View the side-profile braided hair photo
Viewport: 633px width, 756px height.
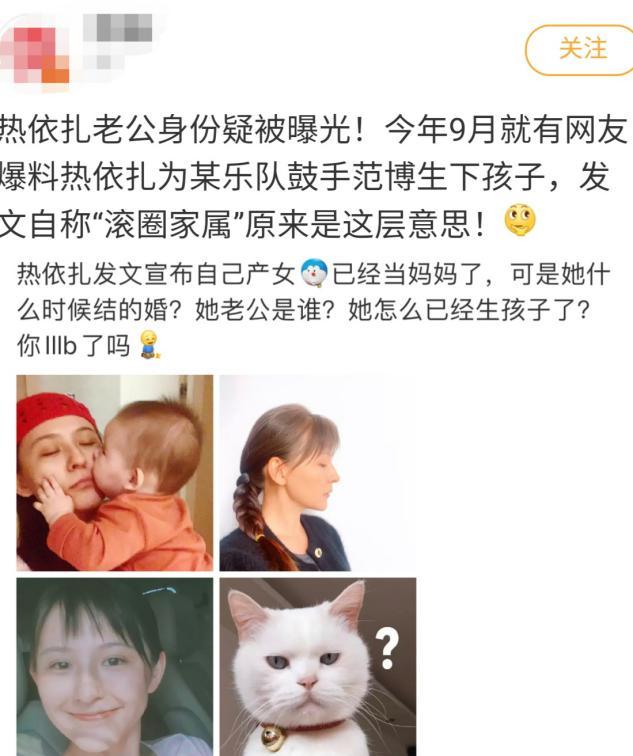click(317, 472)
